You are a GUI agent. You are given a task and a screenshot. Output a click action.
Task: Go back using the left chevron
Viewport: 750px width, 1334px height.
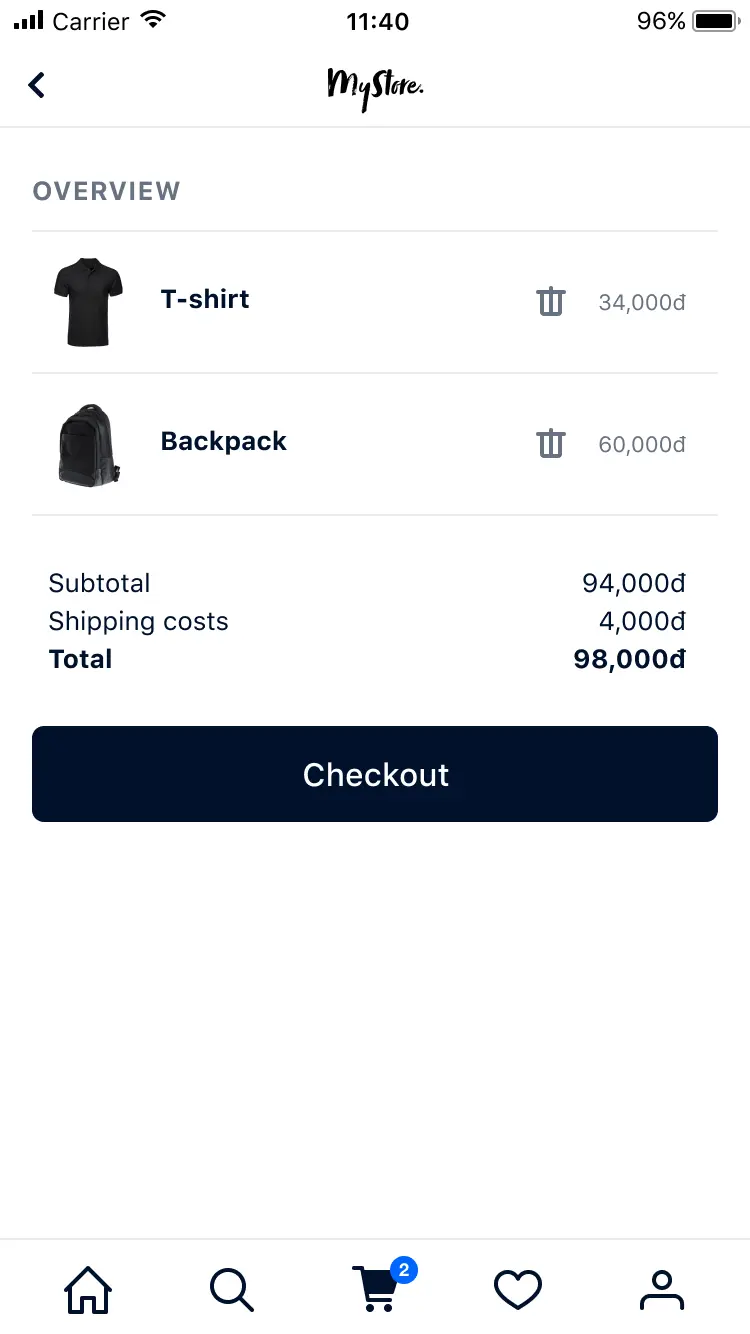pyautogui.click(x=36, y=85)
